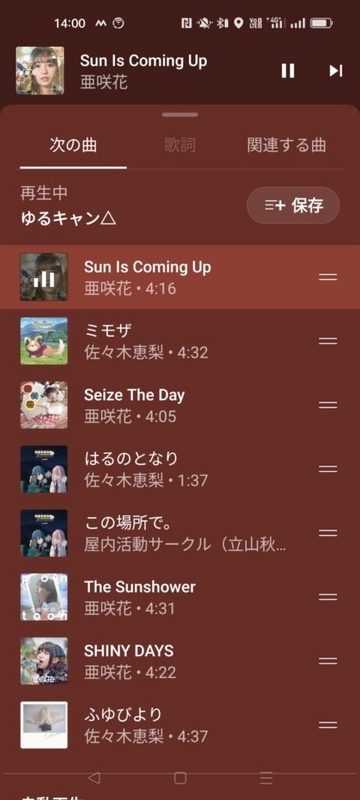Tap the reorder handle beside ミモザ

click(328, 341)
